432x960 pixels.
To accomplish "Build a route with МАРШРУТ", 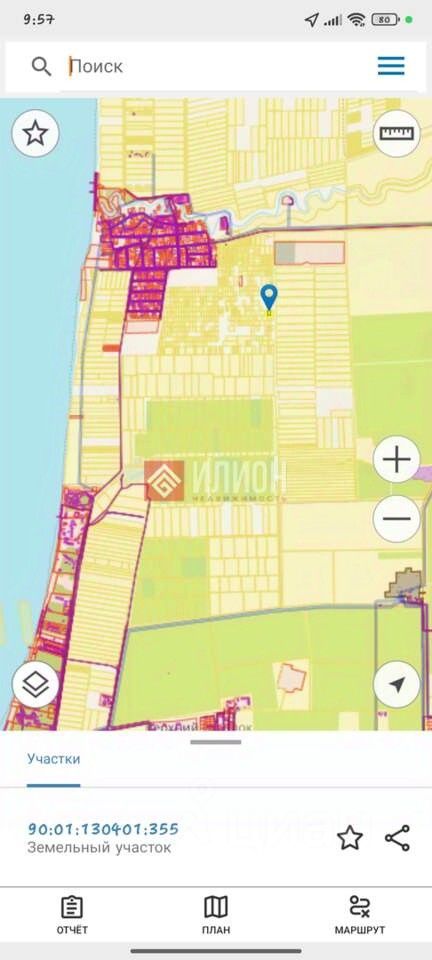I will pos(360,915).
